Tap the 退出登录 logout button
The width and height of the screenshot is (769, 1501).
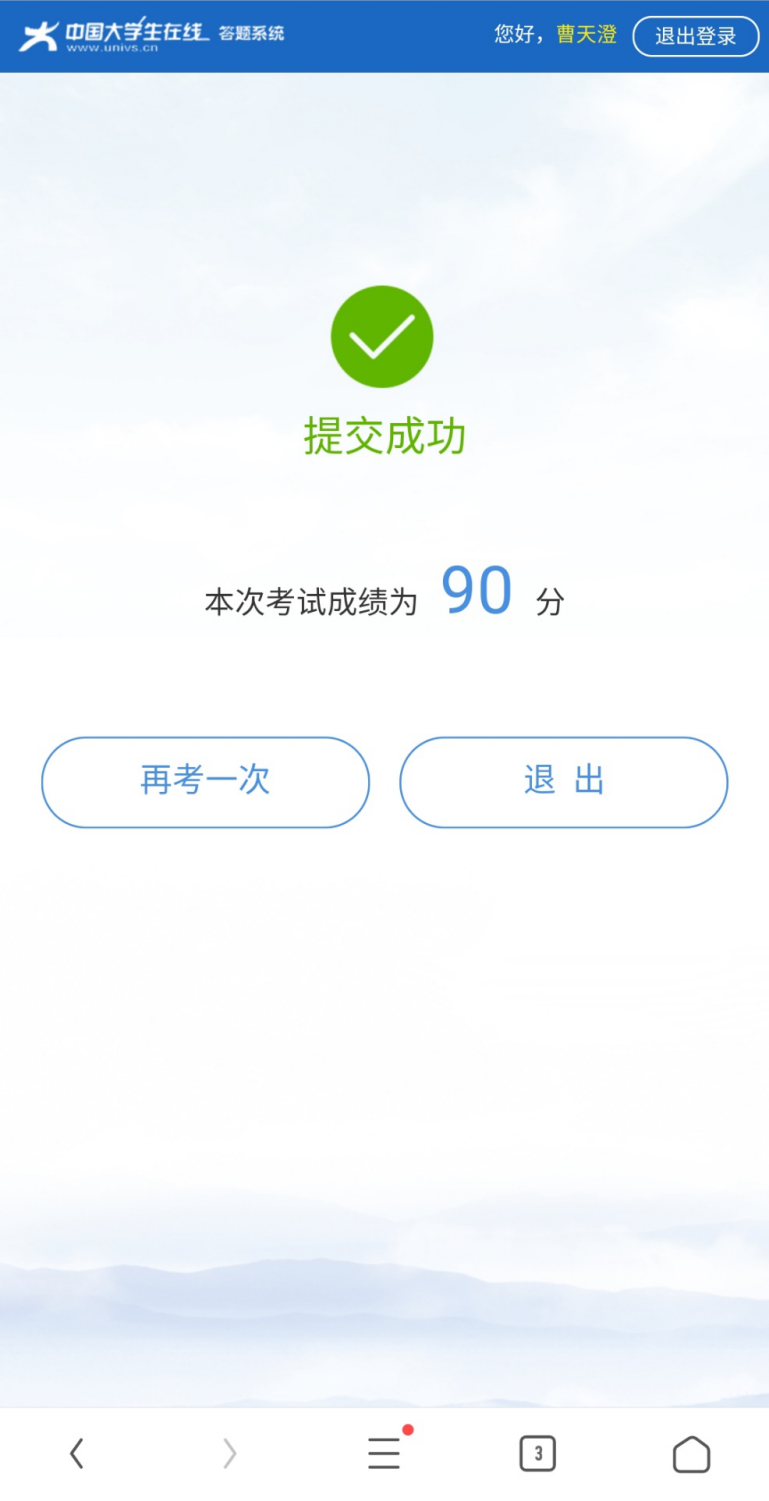695,36
